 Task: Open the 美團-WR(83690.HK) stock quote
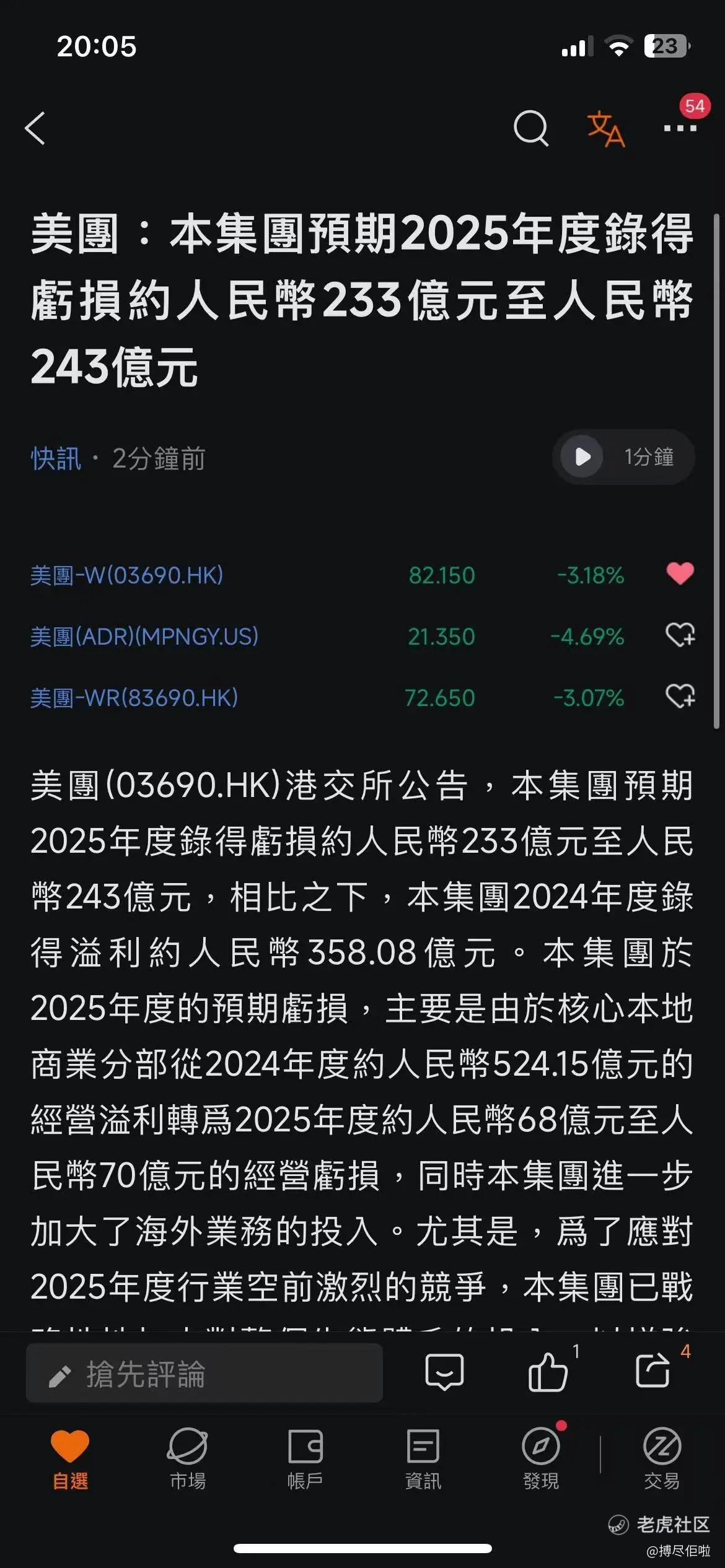click(x=134, y=698)
